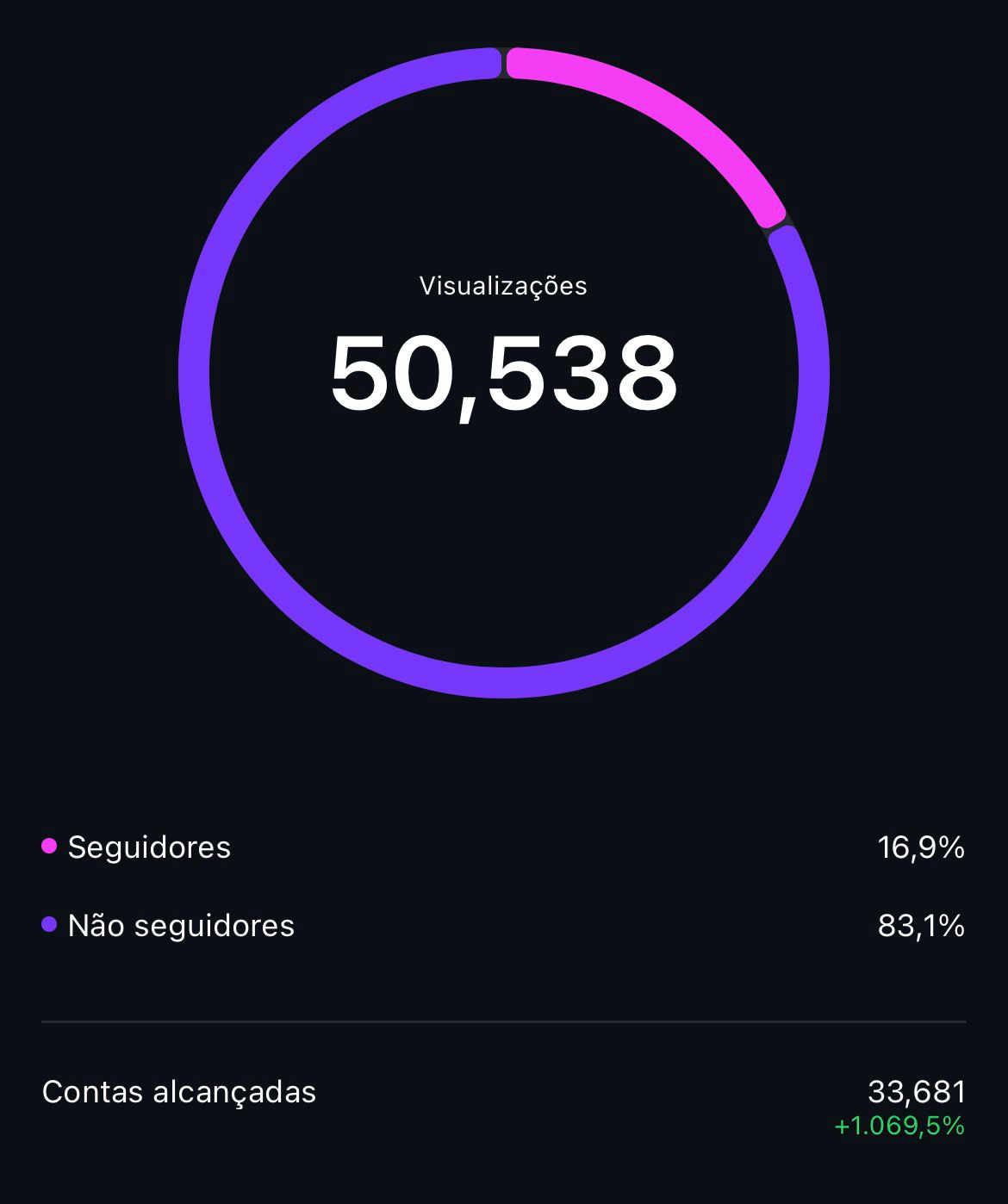Click the 16,9% followers percentage value
1008x1204 pixels.
(x=921, y=848)
